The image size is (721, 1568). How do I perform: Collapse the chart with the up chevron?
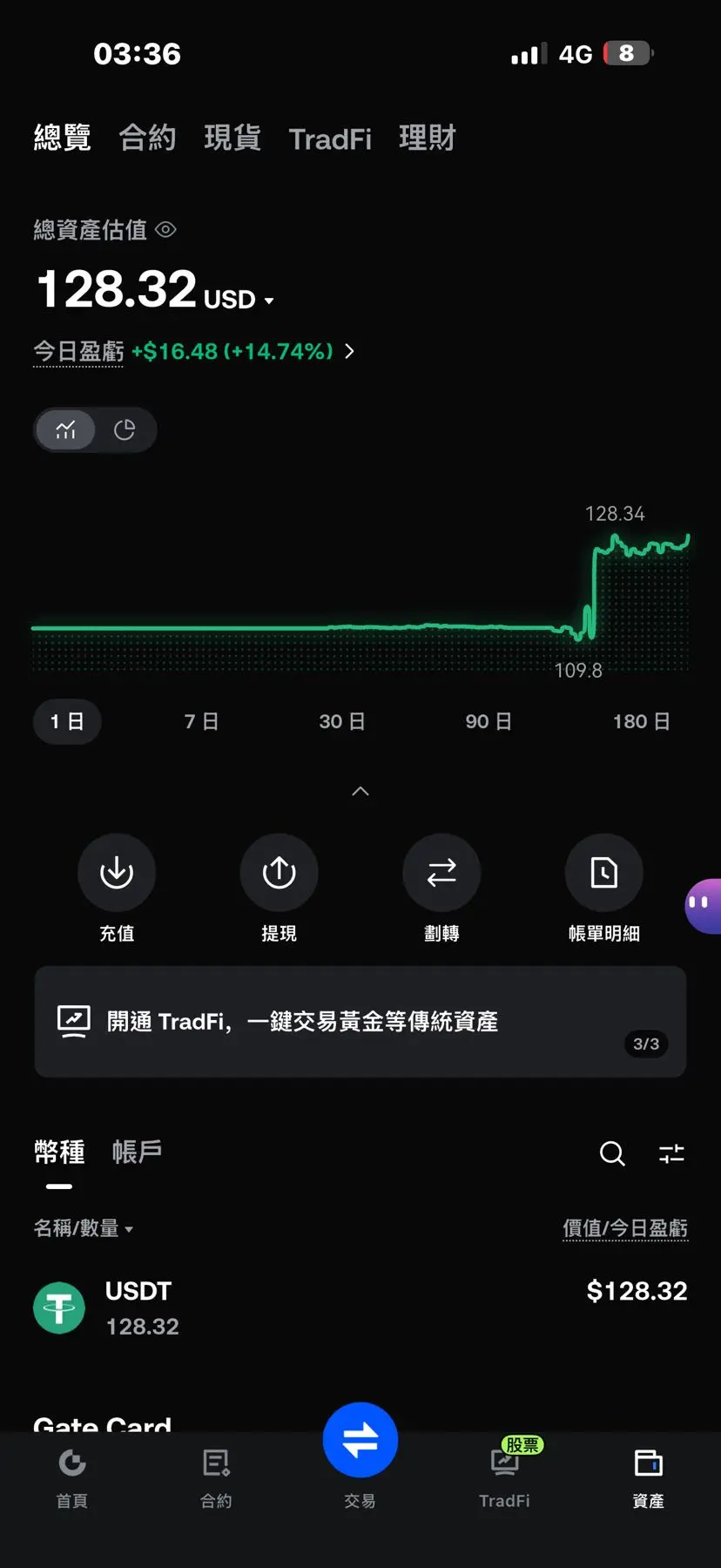360,791
